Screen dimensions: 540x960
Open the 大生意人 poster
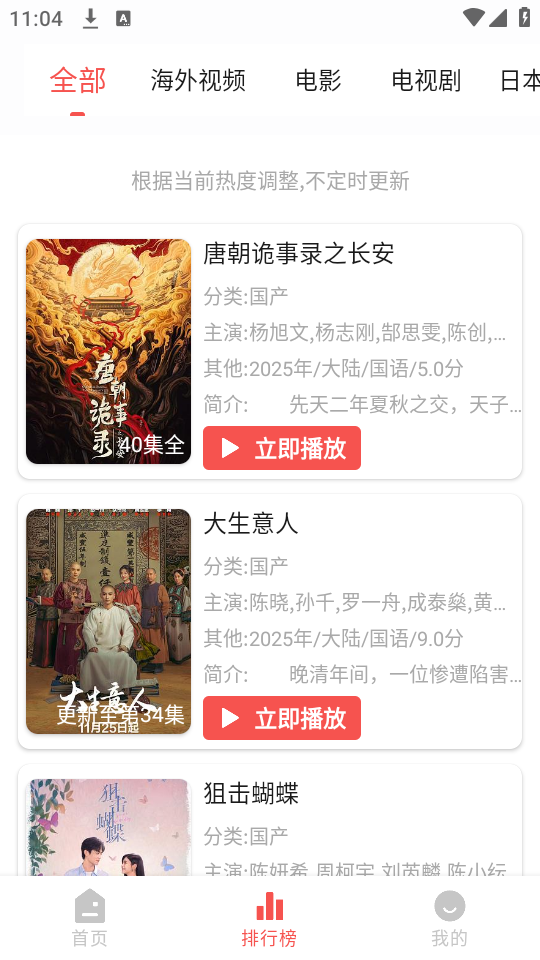(108, 621)
